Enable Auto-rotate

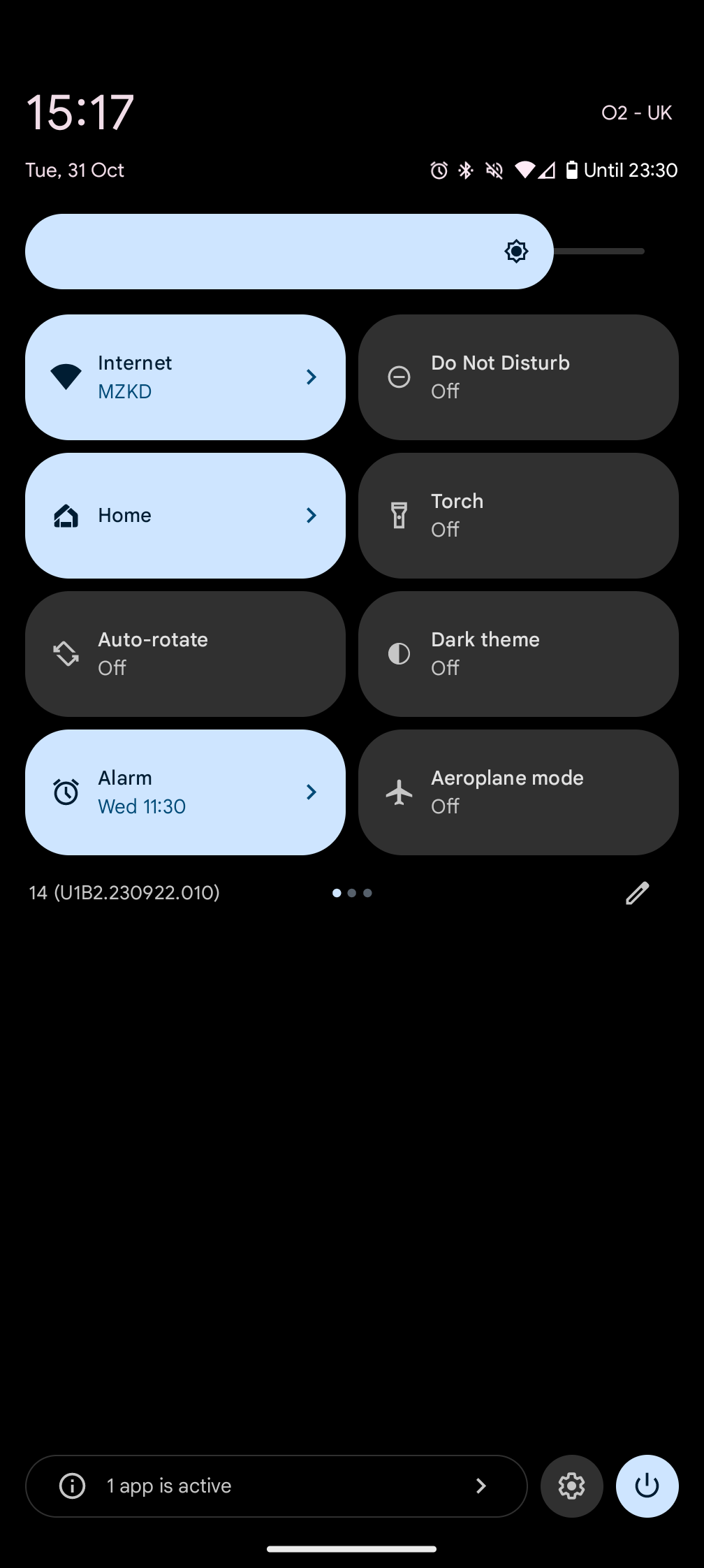click(185, 654)
